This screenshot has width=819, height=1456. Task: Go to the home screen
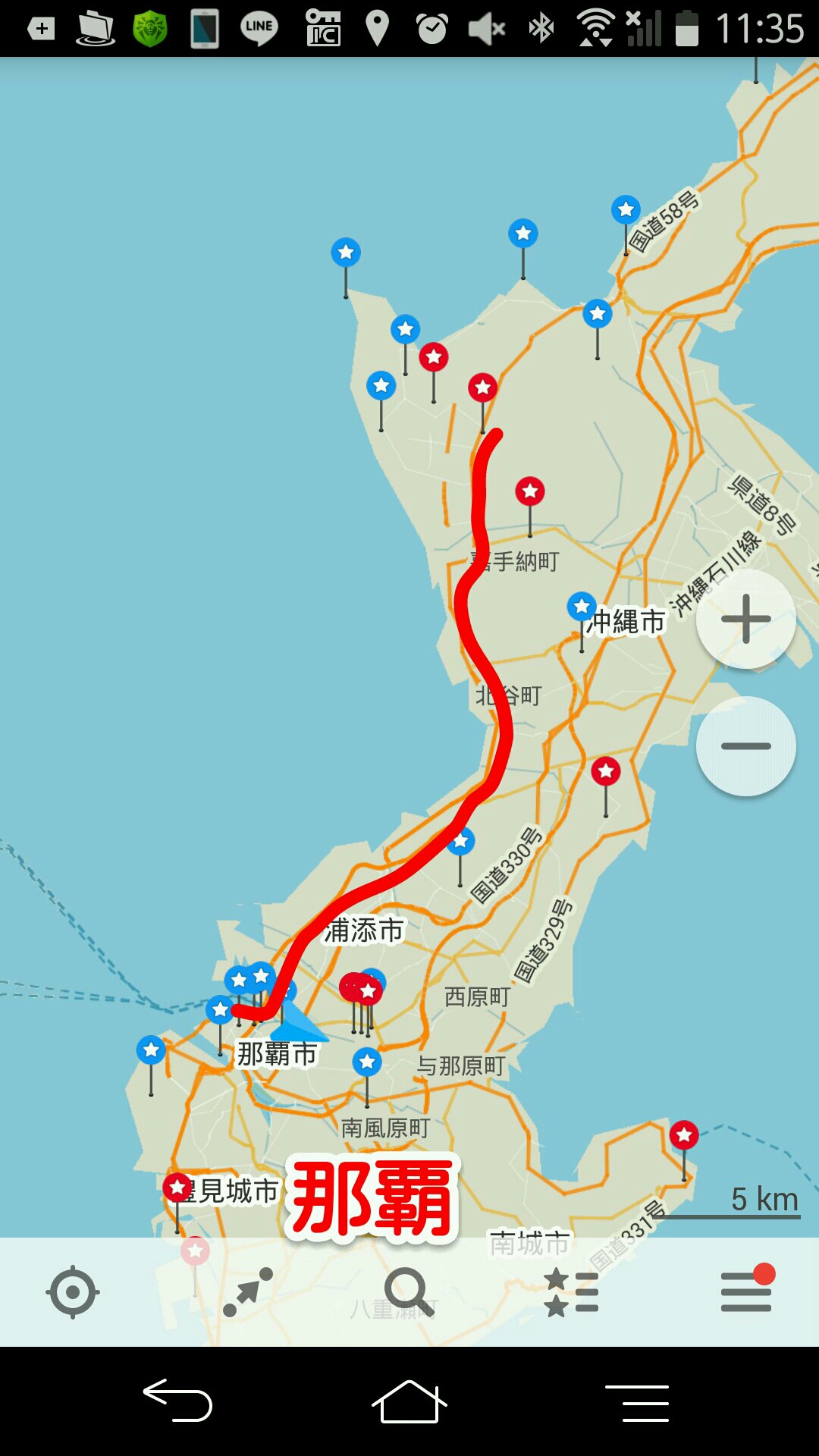[x=409, y=1401]
